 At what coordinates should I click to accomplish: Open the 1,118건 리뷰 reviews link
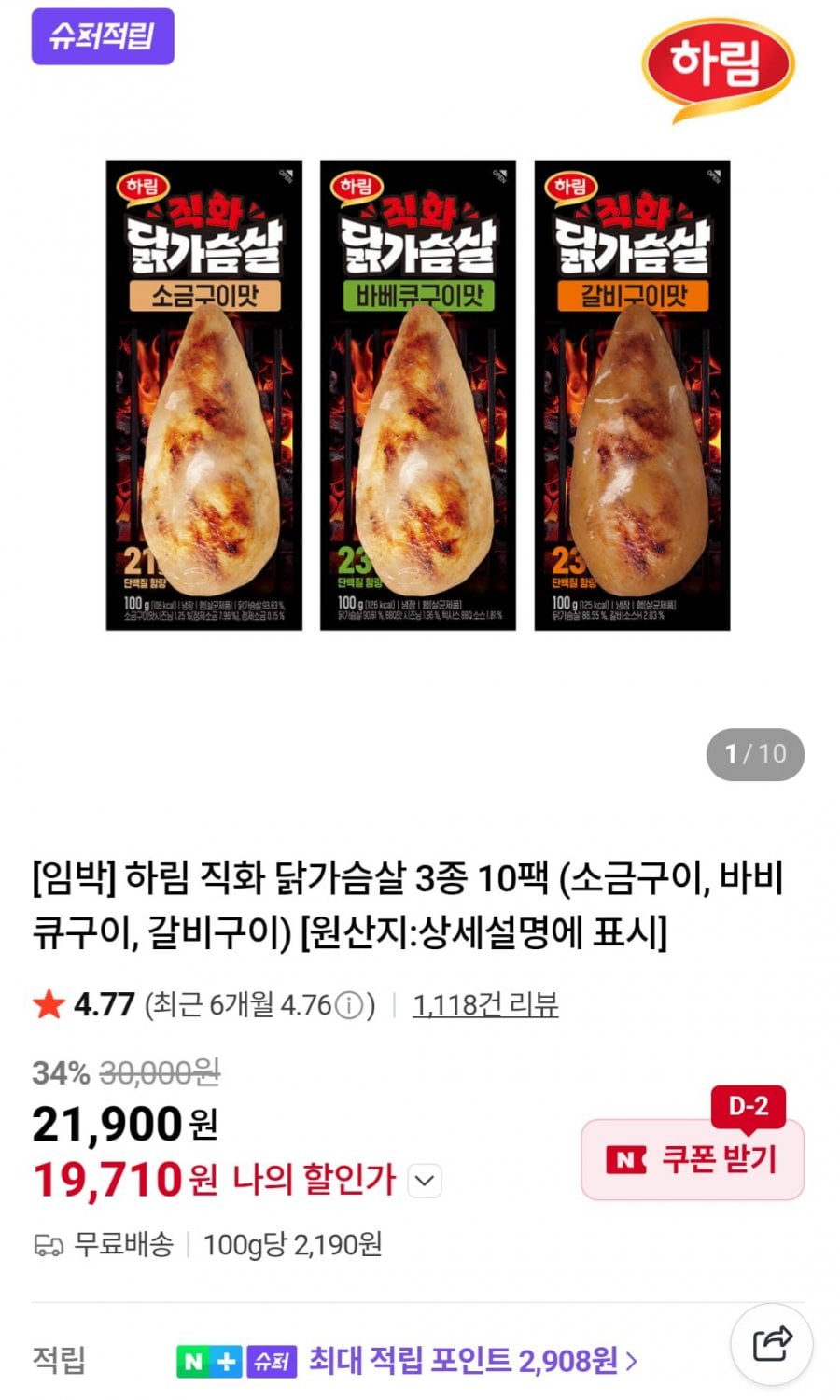tap(485, 1004)
